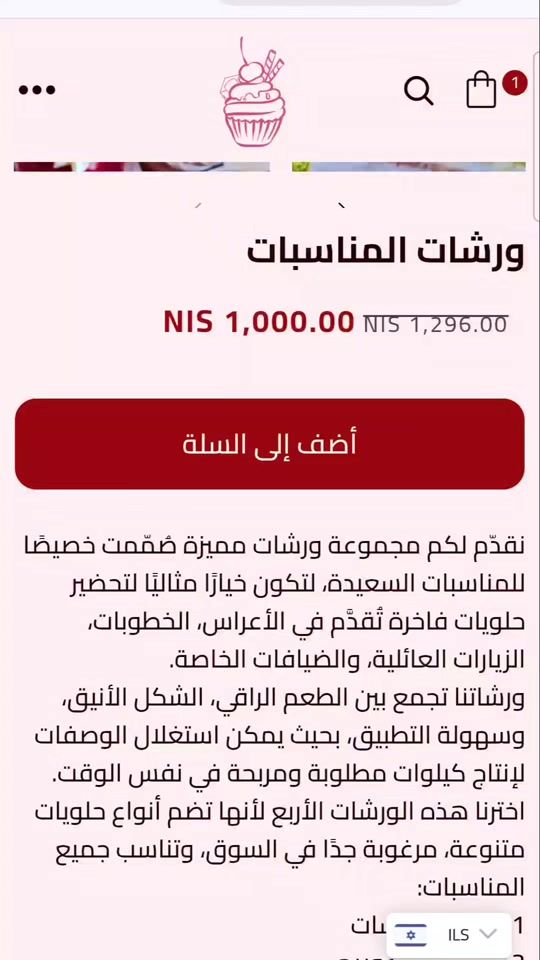Tap the cupcake logo to go home
The height and width of the screenshot is (960, 540).
[x=253, y=92]
